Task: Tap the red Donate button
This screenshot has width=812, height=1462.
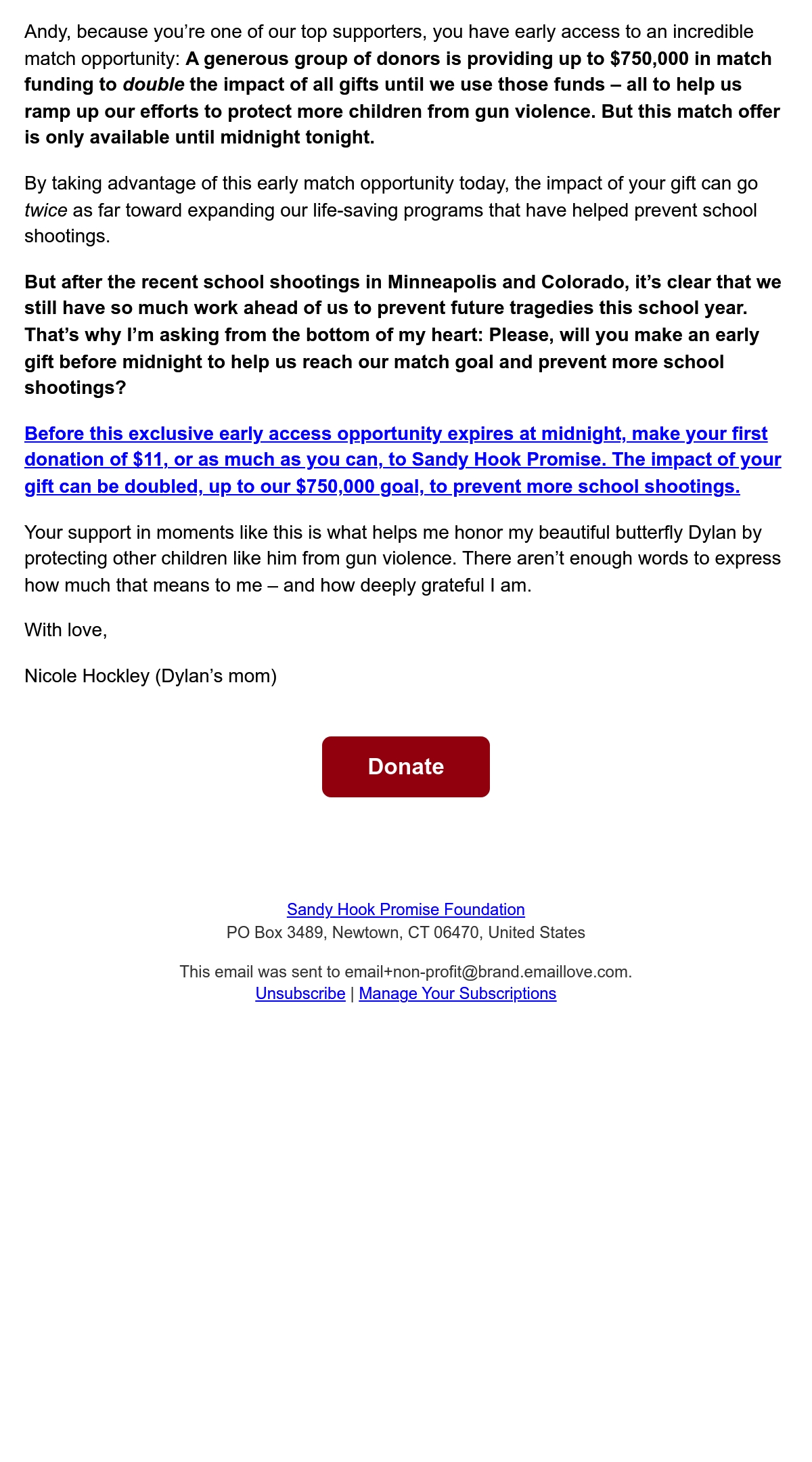Action: (x=405, y=766)
